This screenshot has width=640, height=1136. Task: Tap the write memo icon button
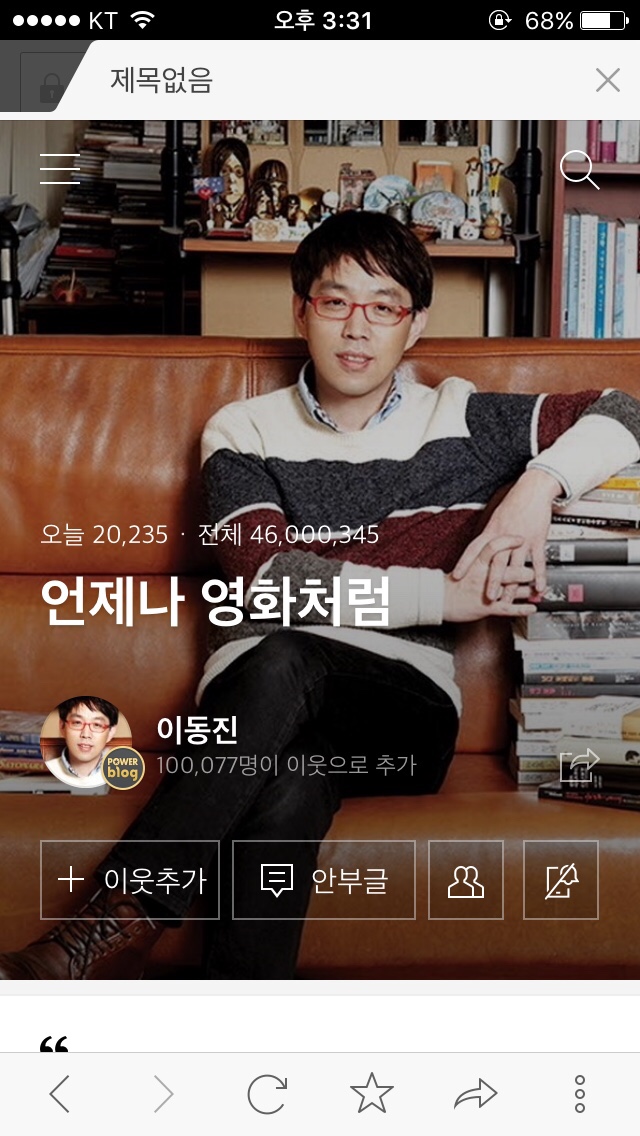pyautogui.click(x=561, y=880)
